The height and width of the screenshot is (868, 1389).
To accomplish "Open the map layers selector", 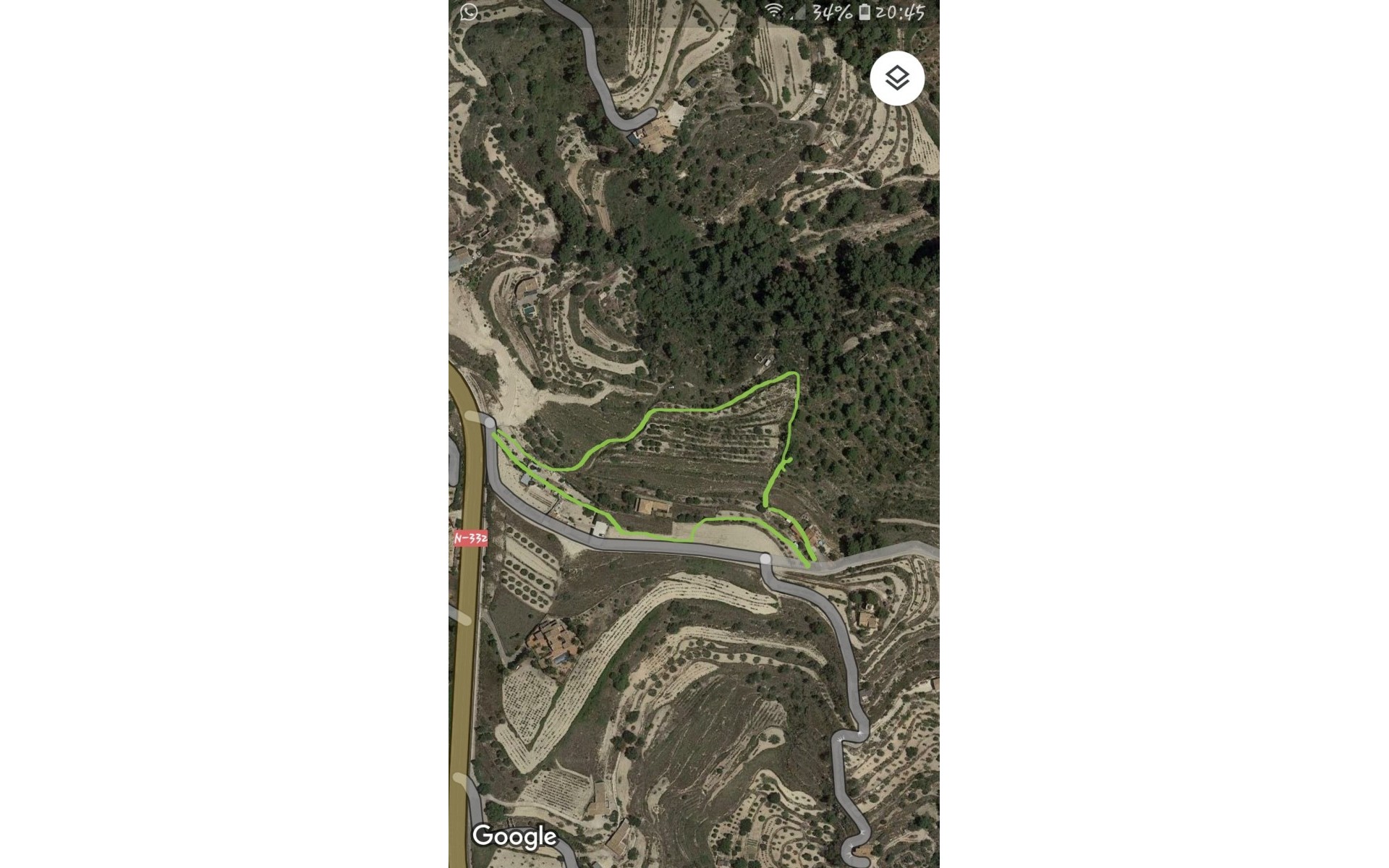I will click(x=897, y=78).
